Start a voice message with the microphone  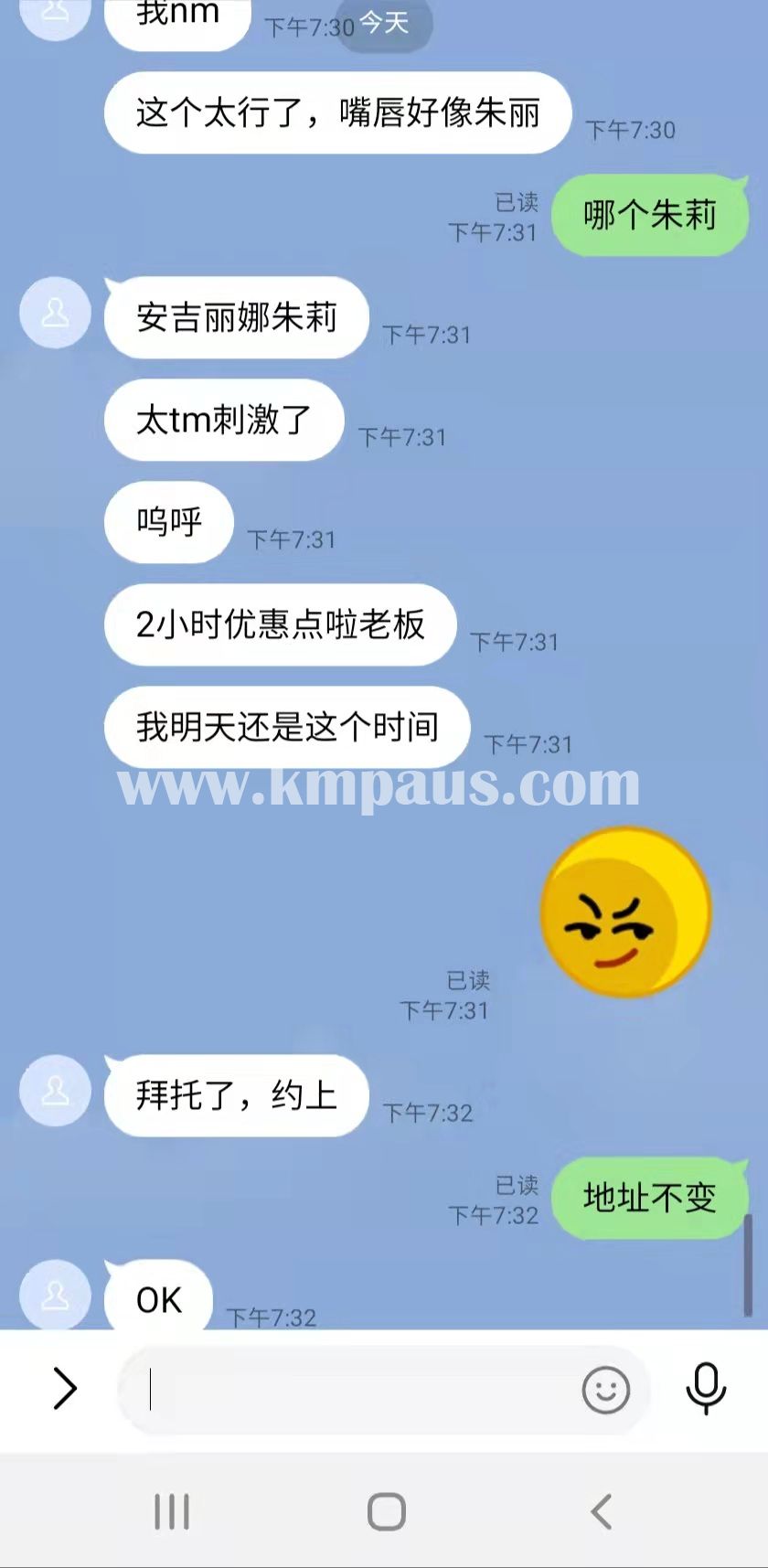point(706,1389)
